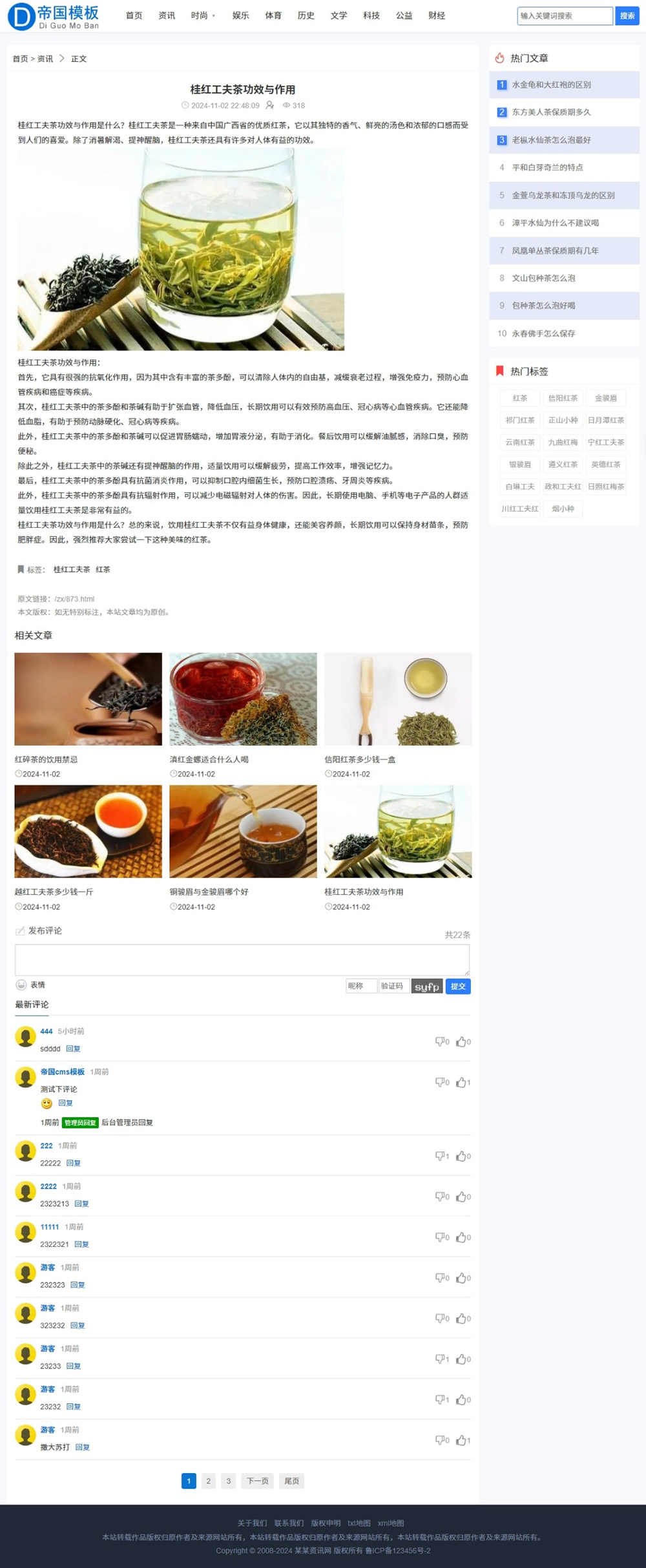
Task: Select the 正山小种 hot tag
Action: (x=563, y=421)
